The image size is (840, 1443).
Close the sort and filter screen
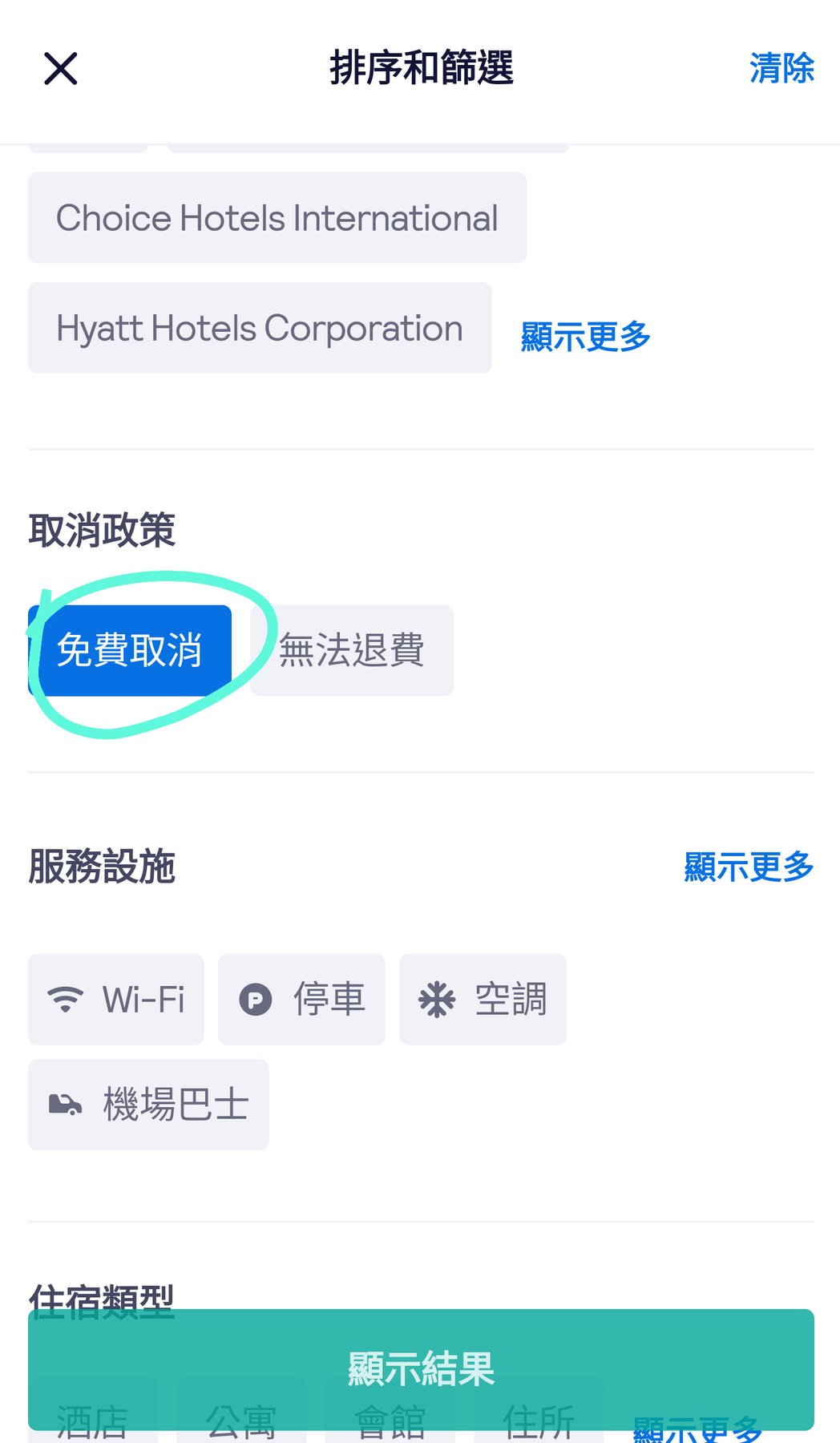pyautogui.click(x=61, y=69)
